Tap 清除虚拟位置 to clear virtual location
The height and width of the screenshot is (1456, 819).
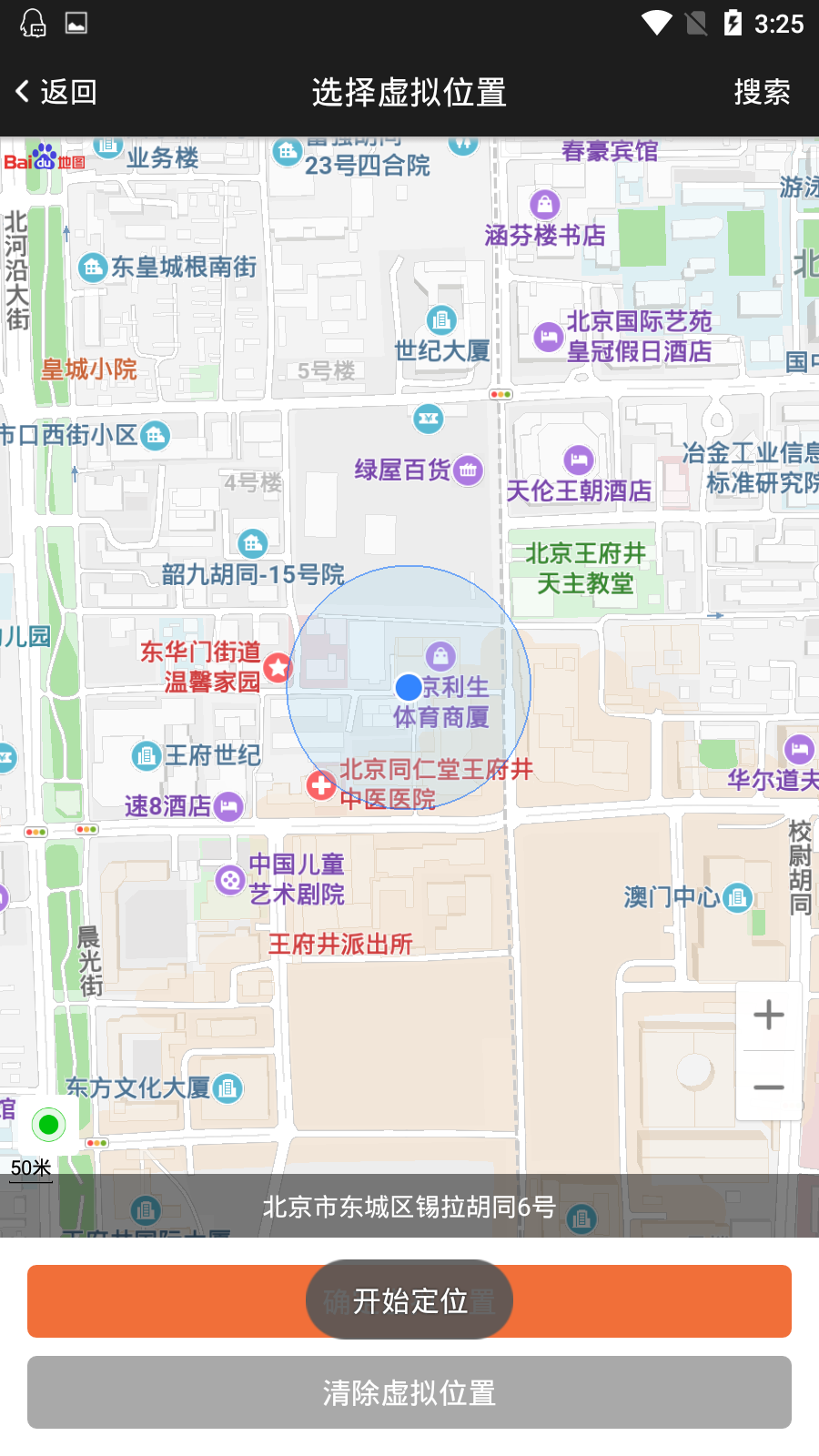coord(409,1392)
